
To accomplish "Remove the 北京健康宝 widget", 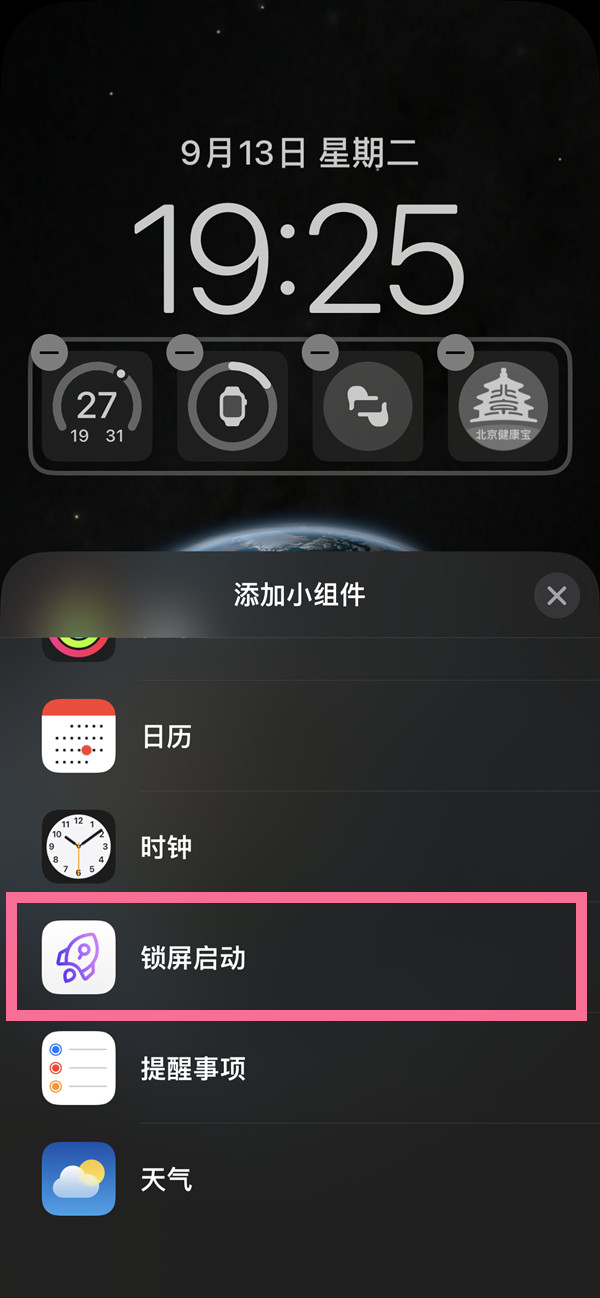I will pos(456,352).
